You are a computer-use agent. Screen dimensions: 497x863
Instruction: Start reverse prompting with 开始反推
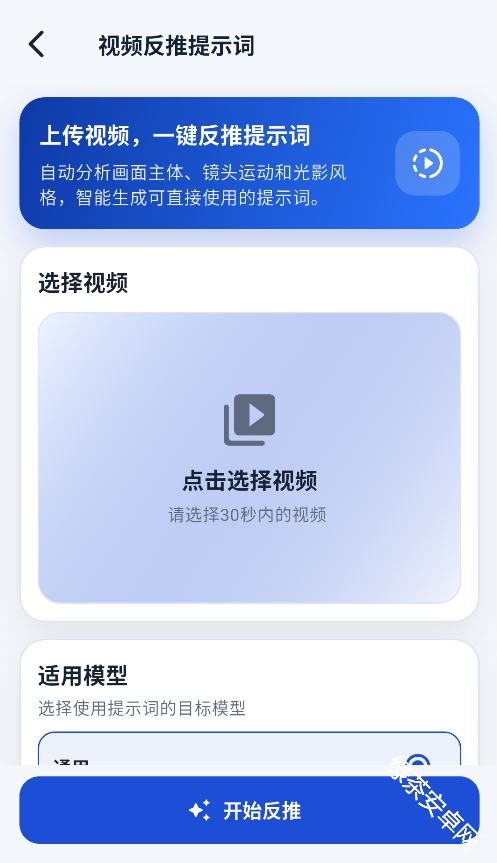point(249,810)
